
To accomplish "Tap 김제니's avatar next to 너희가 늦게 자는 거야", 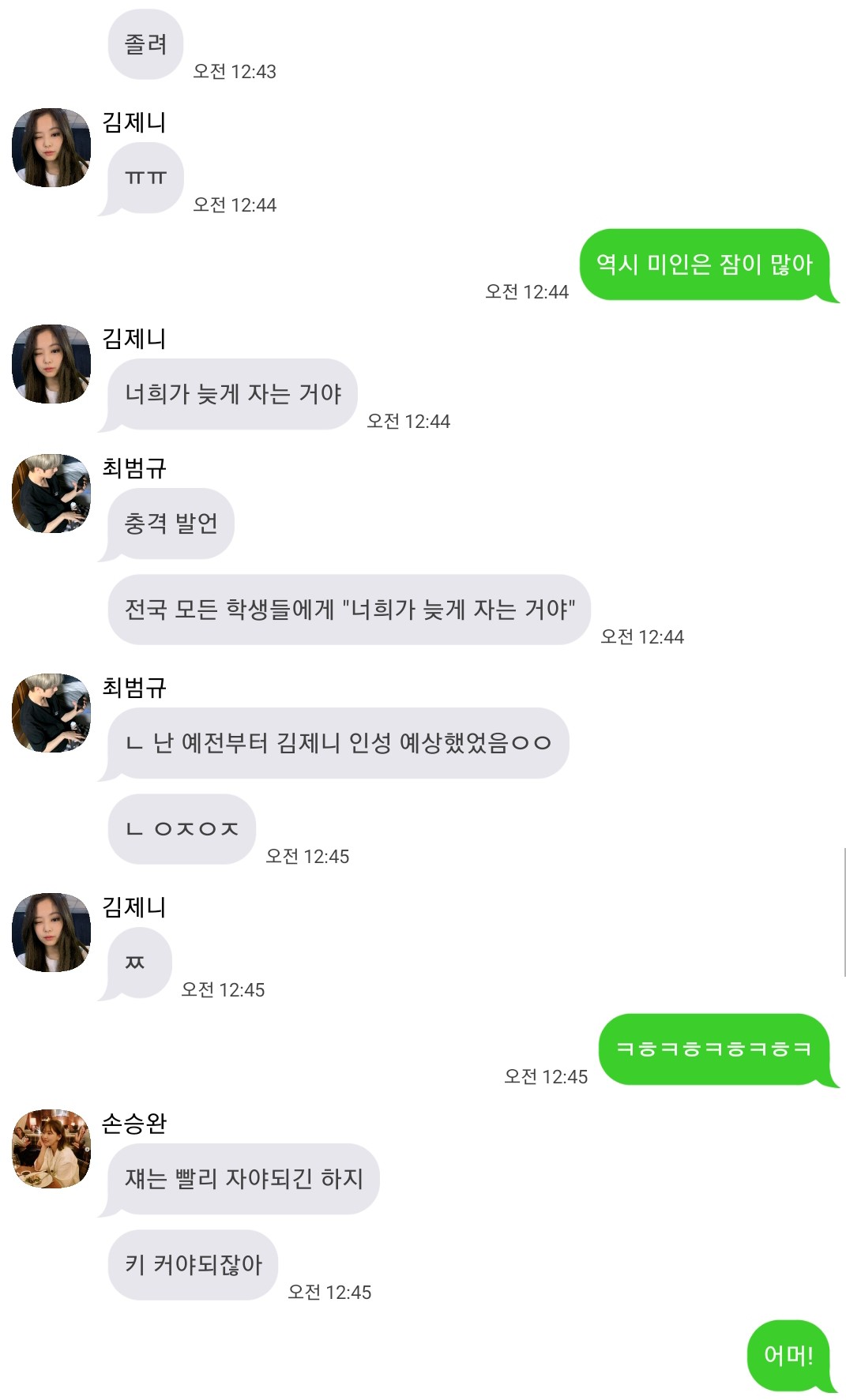I will pyautogui.click(x=51, y=364).
